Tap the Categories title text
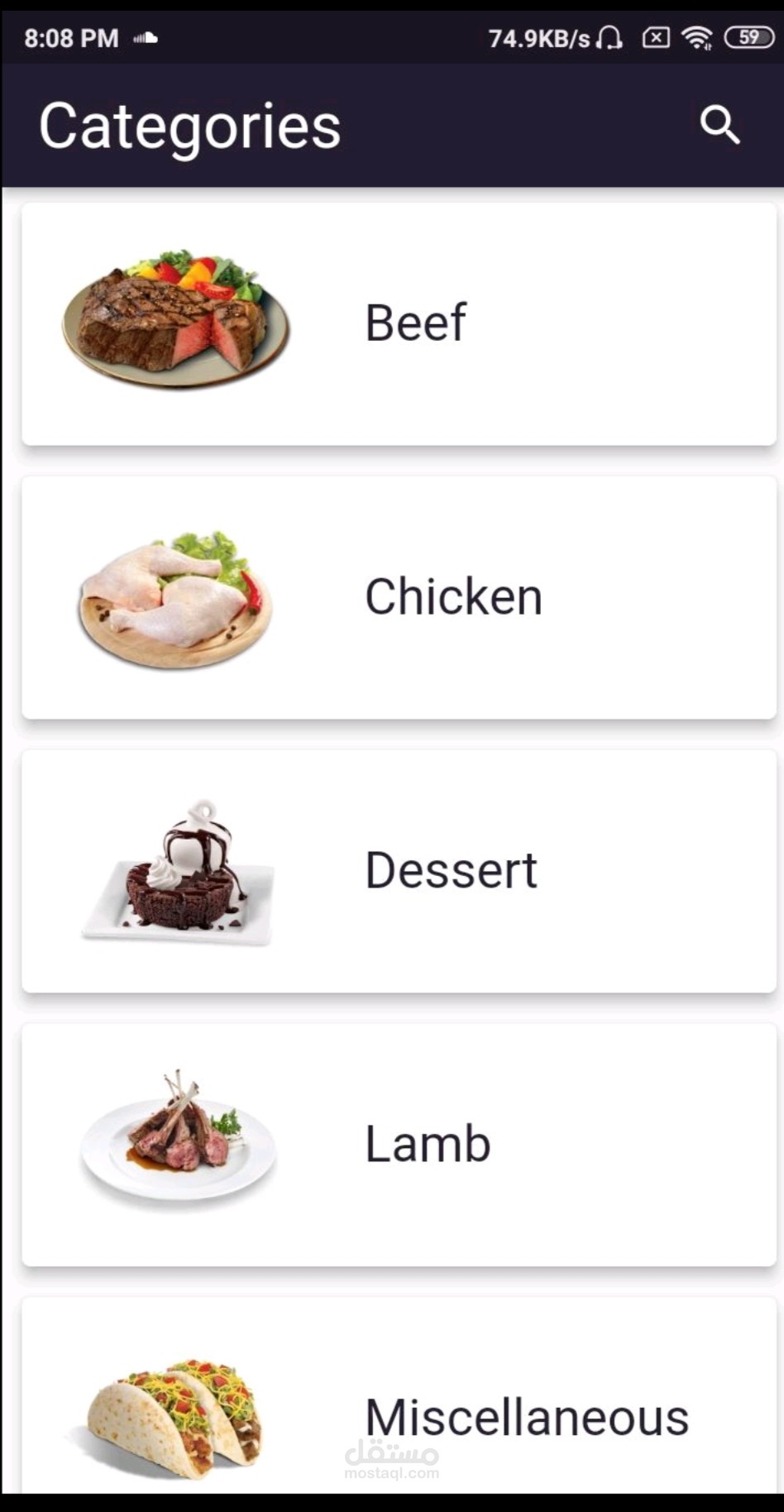The width and height of the screenshot is (784, 1512). 189,124
